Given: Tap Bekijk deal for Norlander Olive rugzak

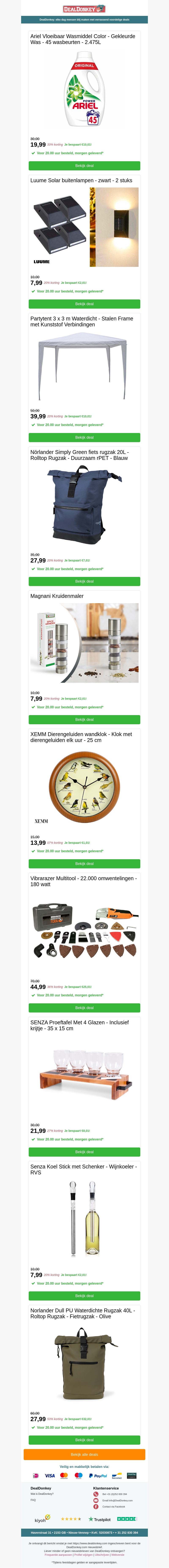Looking at the screenshot, I should [x=84, y=1440].
